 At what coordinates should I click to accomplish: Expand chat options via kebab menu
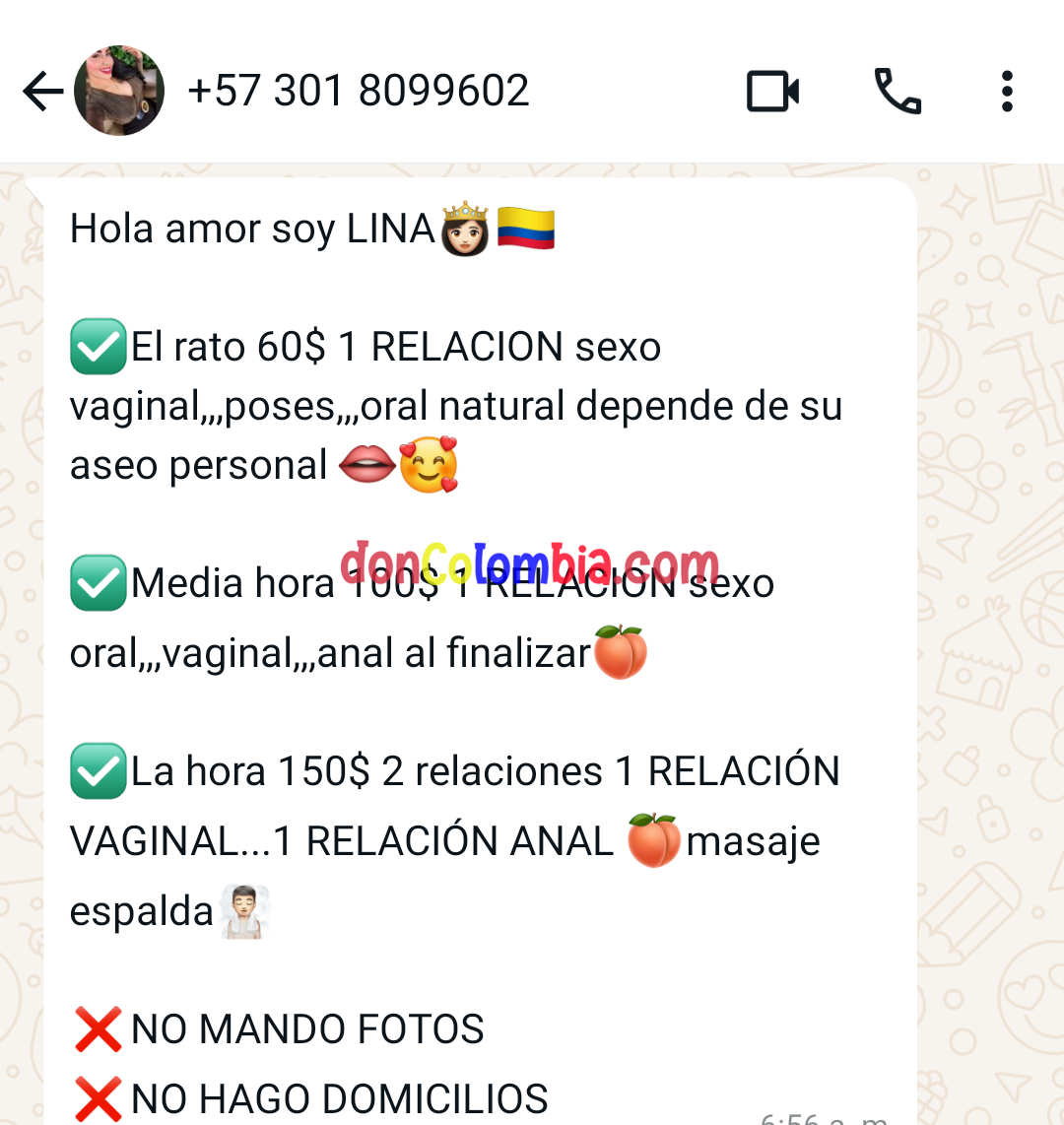click(x=1007, y=90)
